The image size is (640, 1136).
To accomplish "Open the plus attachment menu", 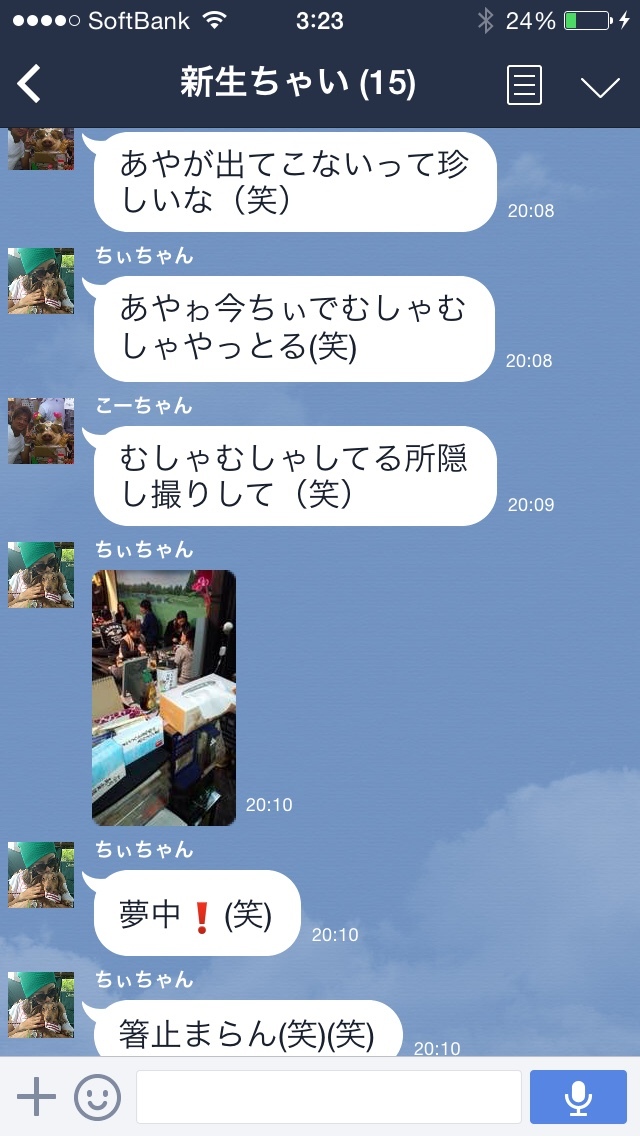I will coord(36,1096).
